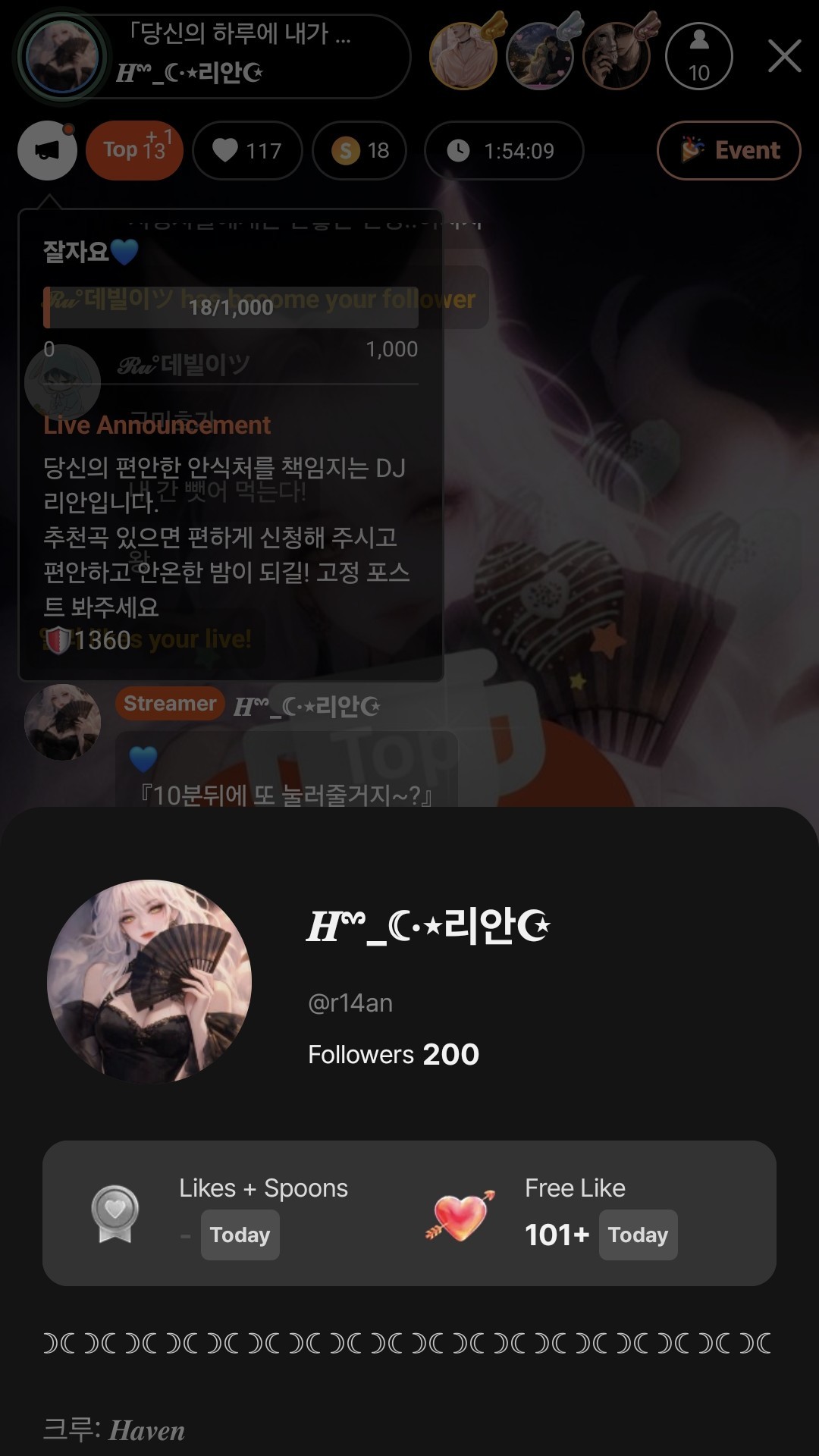The width and height of the screenshot is (819, 1456).
Task: Open the first top fan avatar
Action: (463, 56)
